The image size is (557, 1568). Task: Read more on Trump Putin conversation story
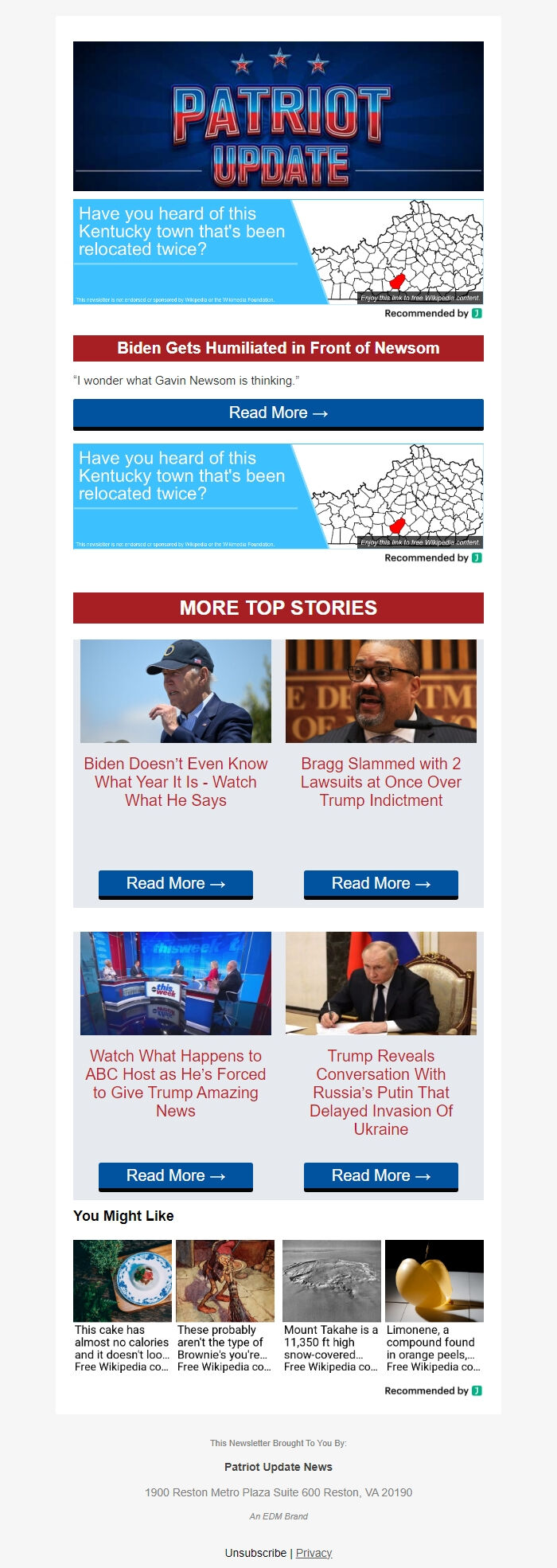[380, 1175]
